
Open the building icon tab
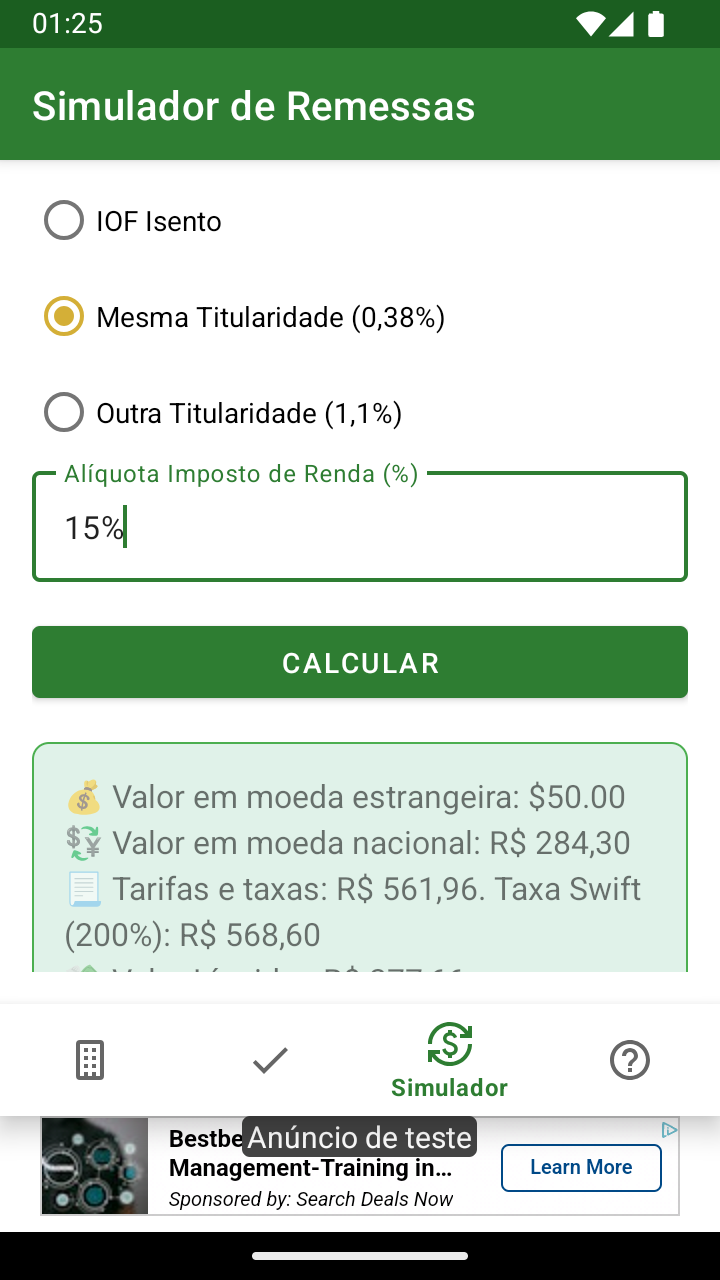click(90, 1060)
